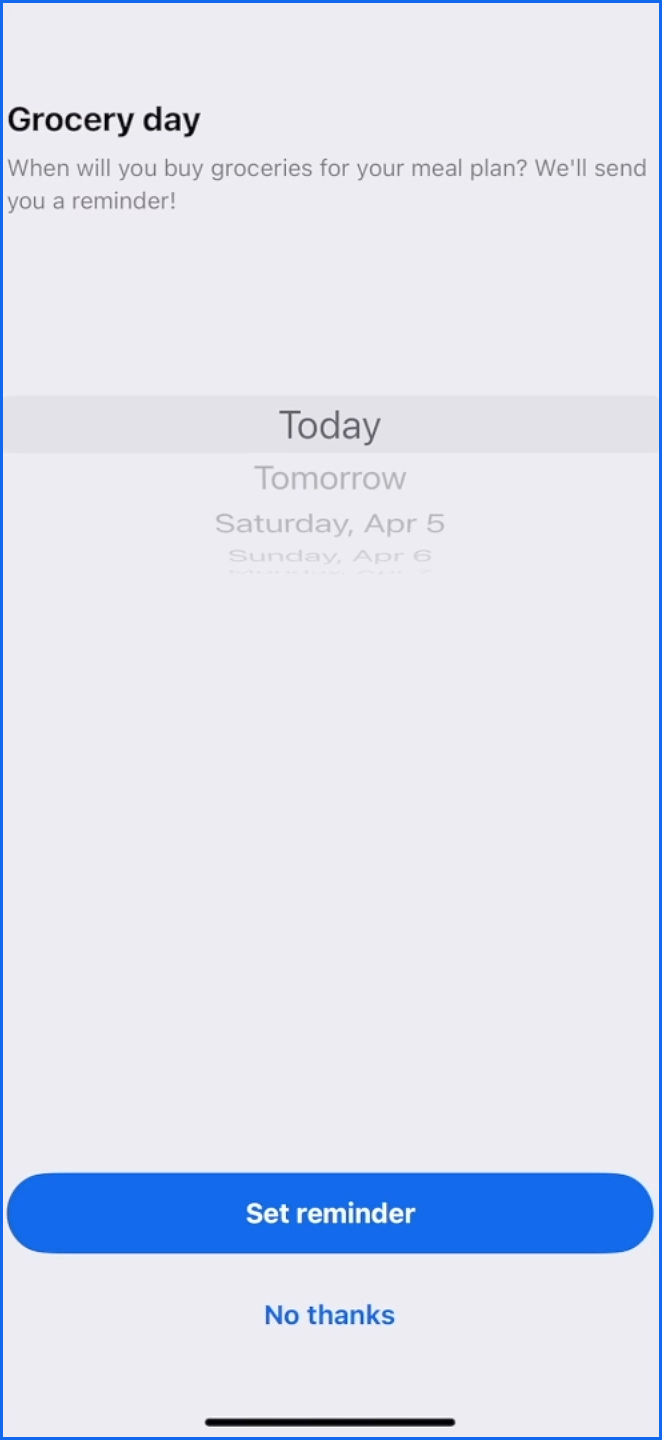Pick Sunday, Apr 6 in the picker

(x=330, y=555)
